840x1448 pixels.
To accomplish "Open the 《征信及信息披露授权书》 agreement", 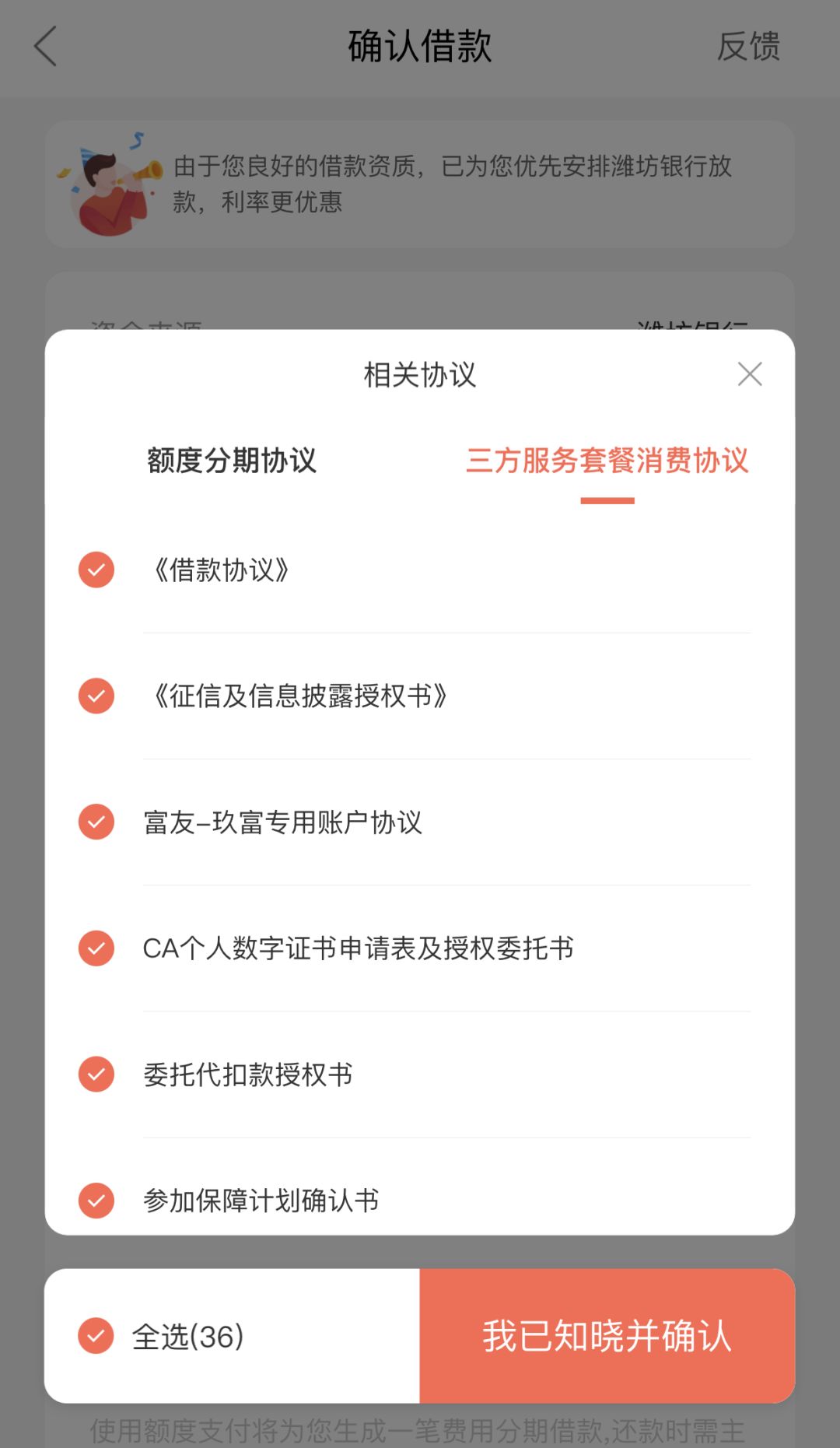I will point(300,696).
